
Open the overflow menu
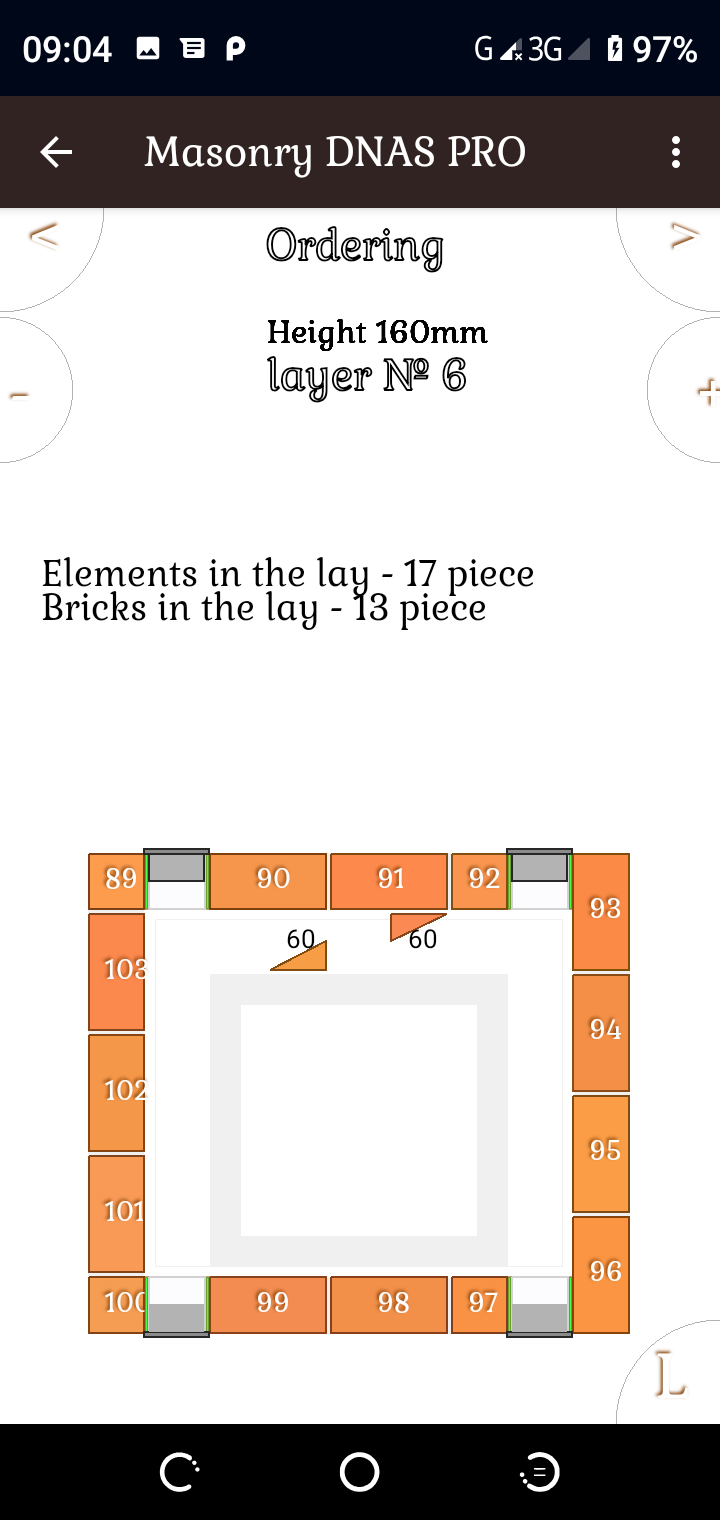(x=676, y=152)
